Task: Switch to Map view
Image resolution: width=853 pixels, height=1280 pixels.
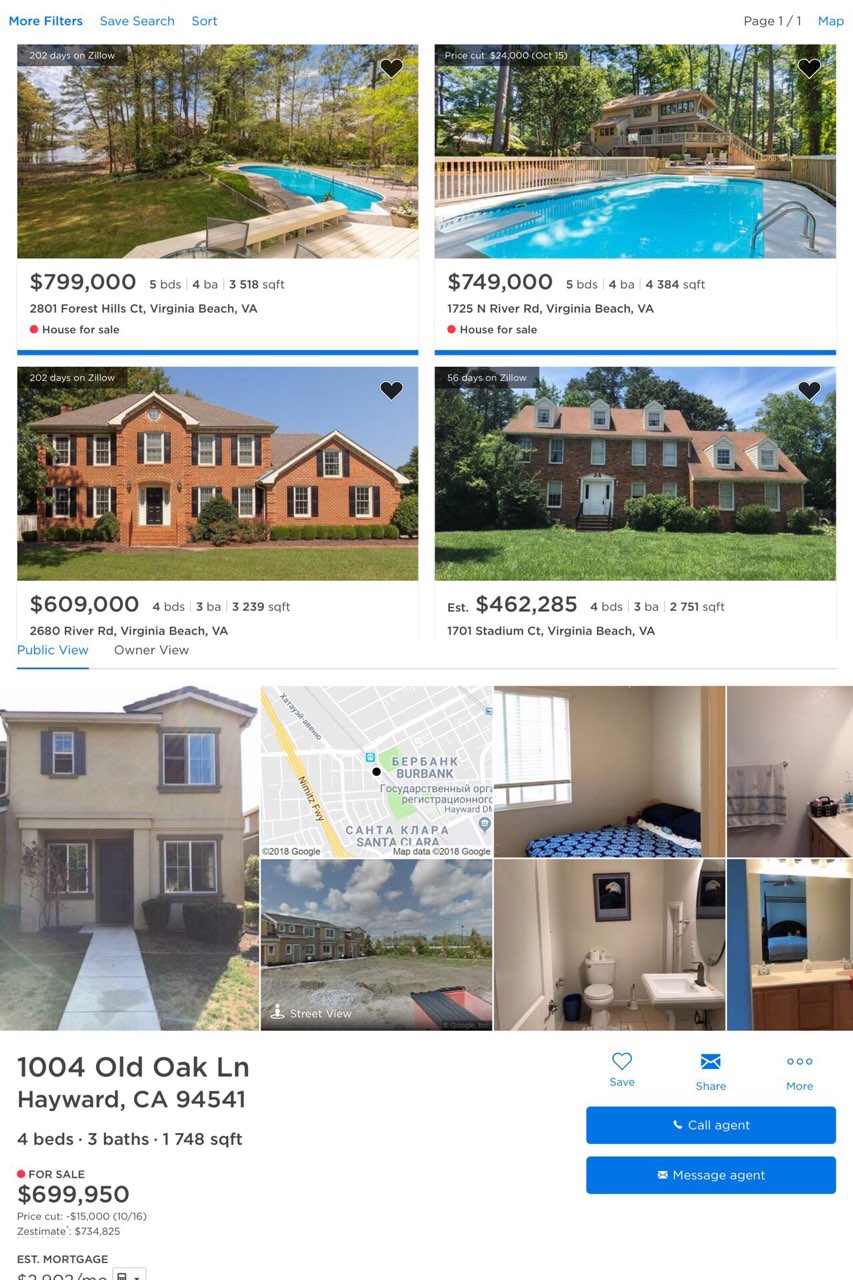Action: (830, 21)
